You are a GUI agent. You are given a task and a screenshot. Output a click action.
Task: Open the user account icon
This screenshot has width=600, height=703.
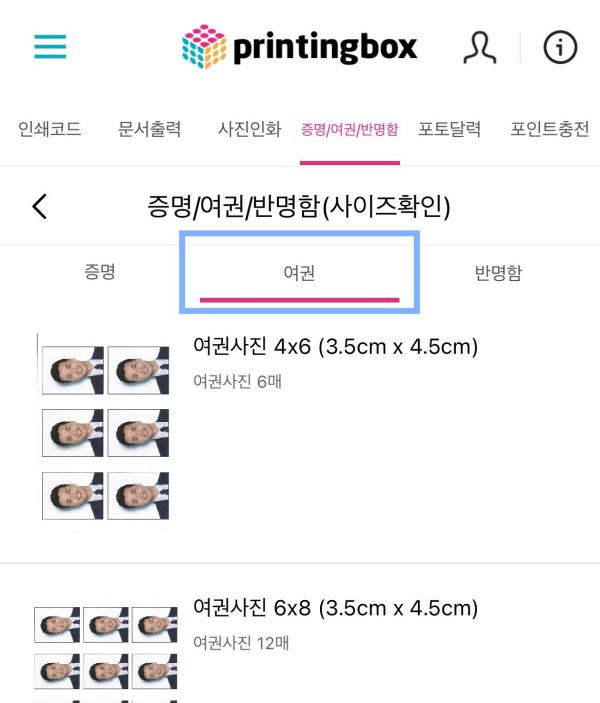point(480,47)
